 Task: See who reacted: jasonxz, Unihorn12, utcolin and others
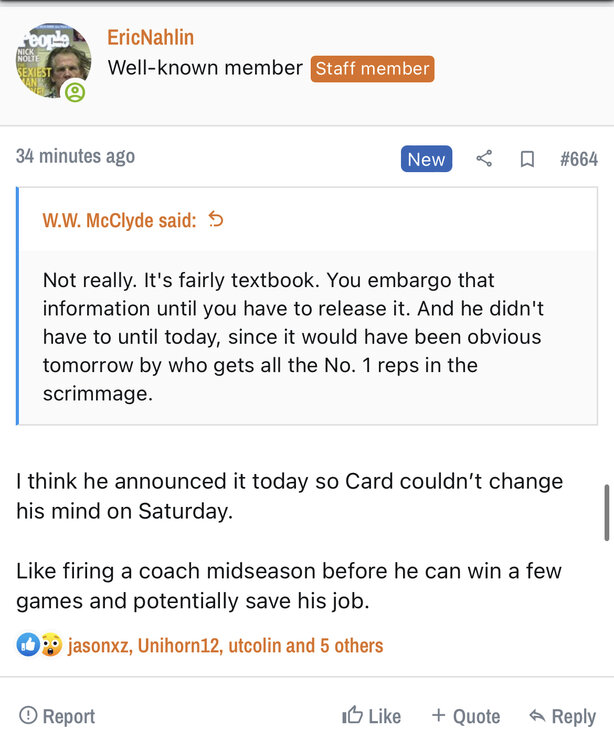[x=225, y=645]
